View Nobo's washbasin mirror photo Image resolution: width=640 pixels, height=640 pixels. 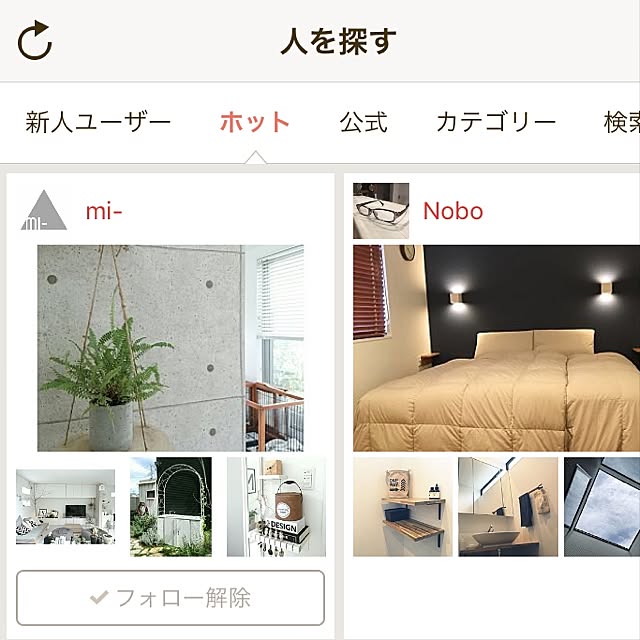tap(508, 507)
